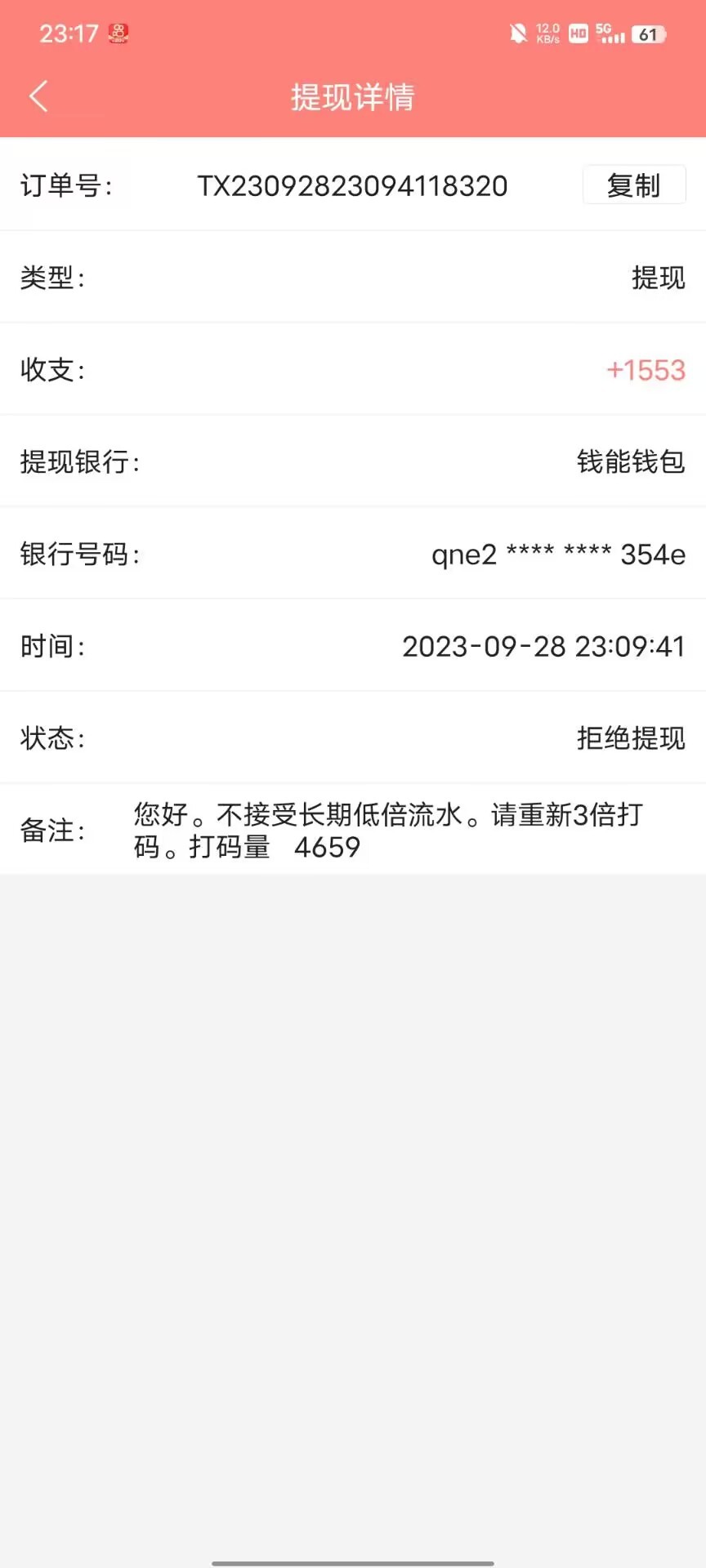Tap the network speed indicator showing 12.0 KB/s
Screen dimensions: 706x1568
pyautogui.click(x=547, y=33)
